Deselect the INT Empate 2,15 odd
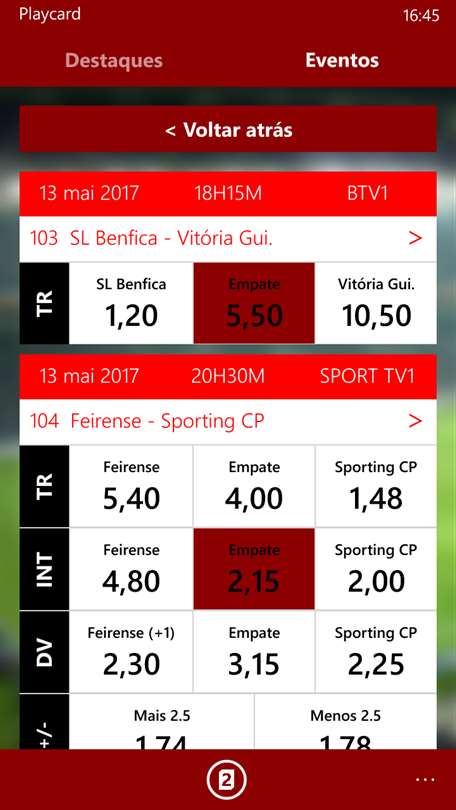456x810 pixels. click(254, 569)
